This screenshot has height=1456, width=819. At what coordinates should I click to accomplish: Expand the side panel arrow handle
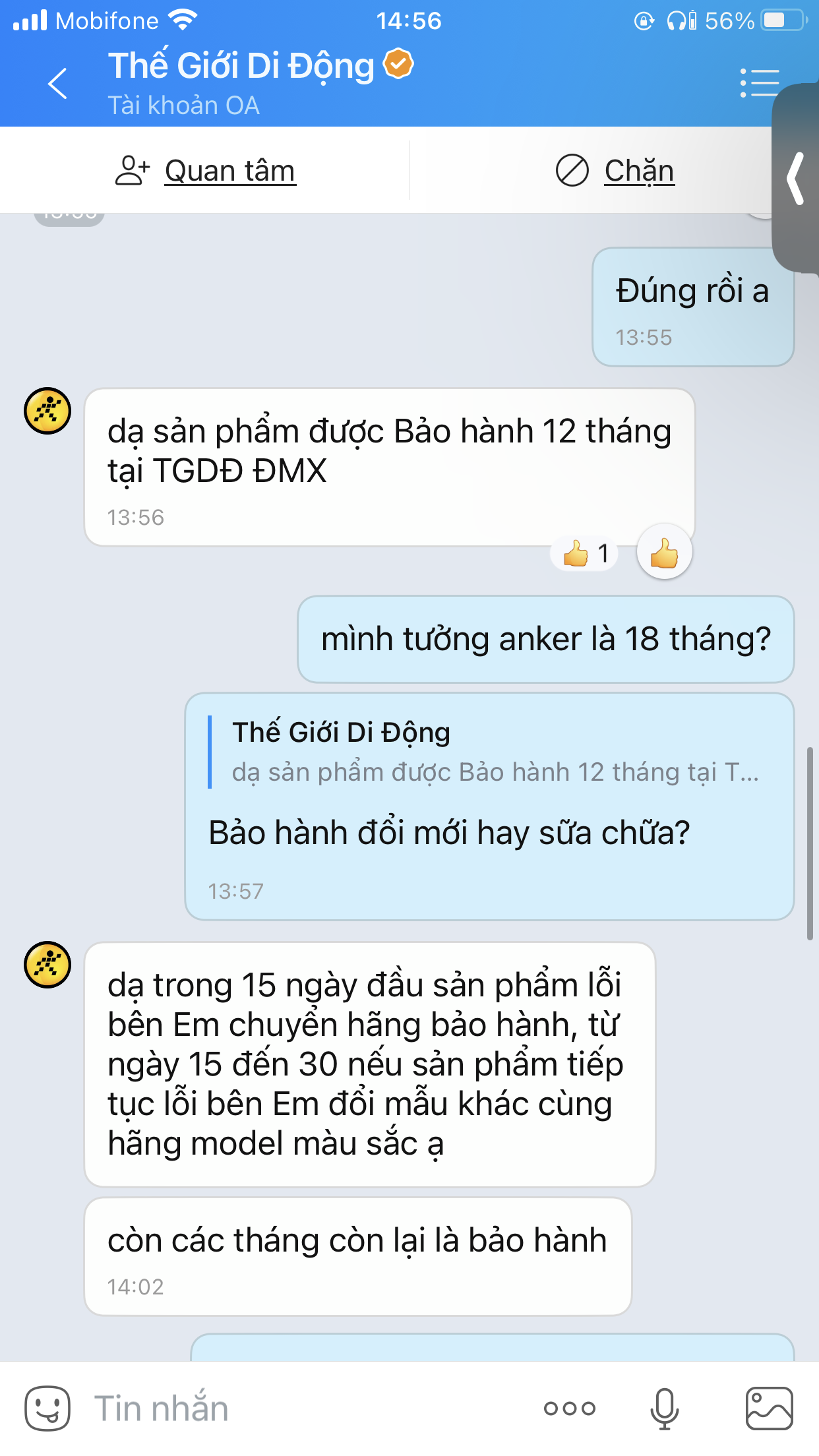point(797,178)
